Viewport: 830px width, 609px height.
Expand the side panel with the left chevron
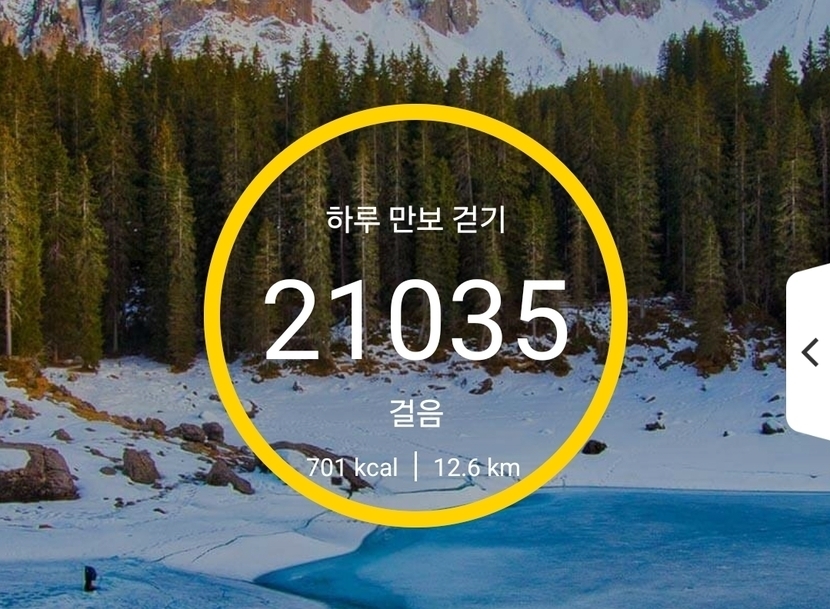811,352
